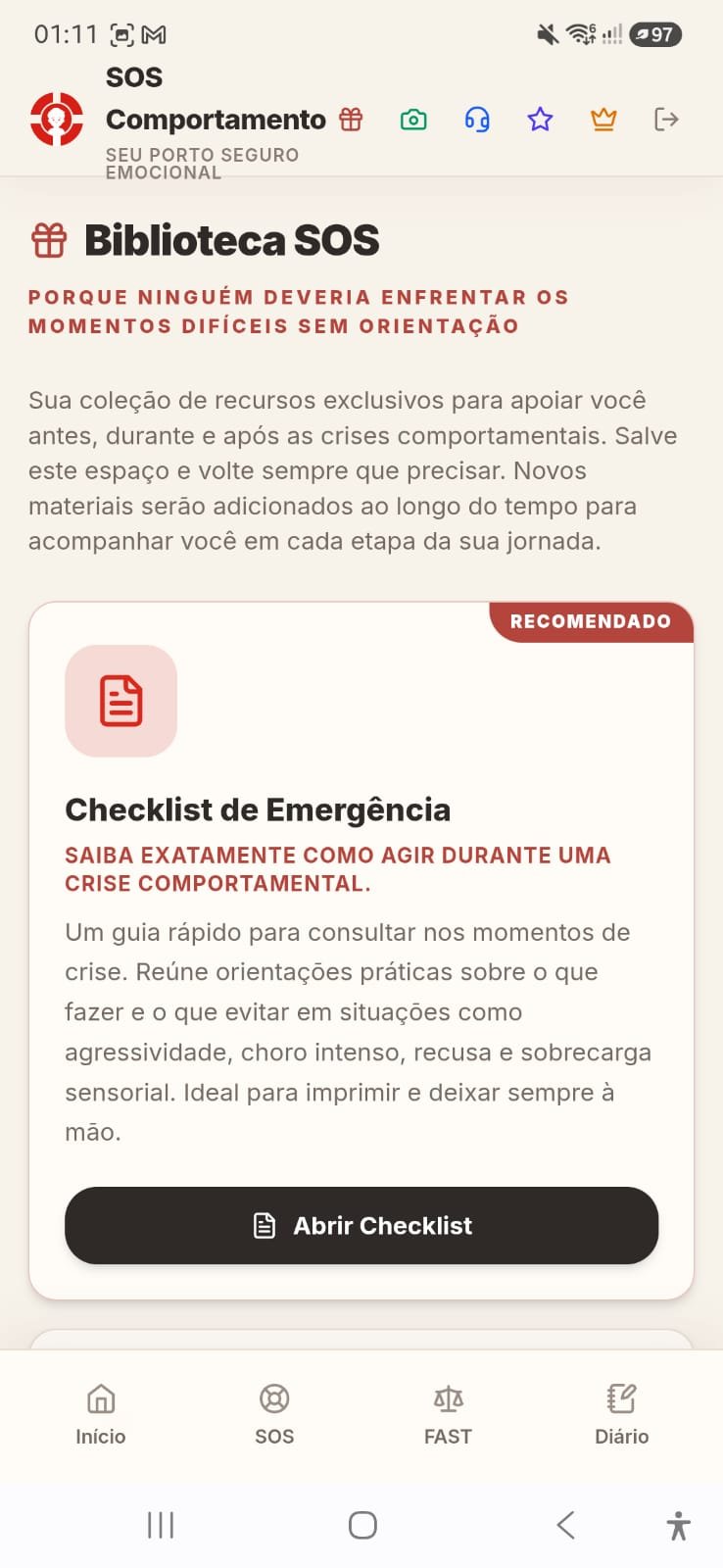Log out using the exit icon
Viewport: 723px width, 1568px height.
666,120
